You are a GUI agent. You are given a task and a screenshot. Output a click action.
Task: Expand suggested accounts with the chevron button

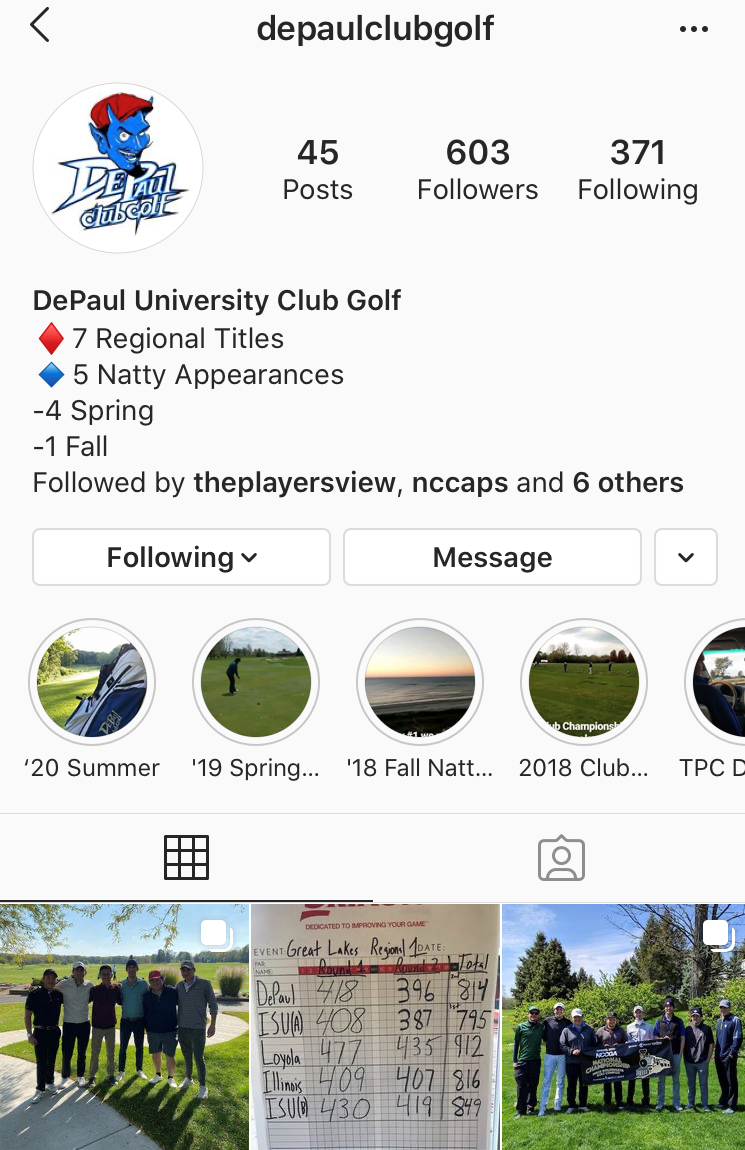tap(686, 557)
